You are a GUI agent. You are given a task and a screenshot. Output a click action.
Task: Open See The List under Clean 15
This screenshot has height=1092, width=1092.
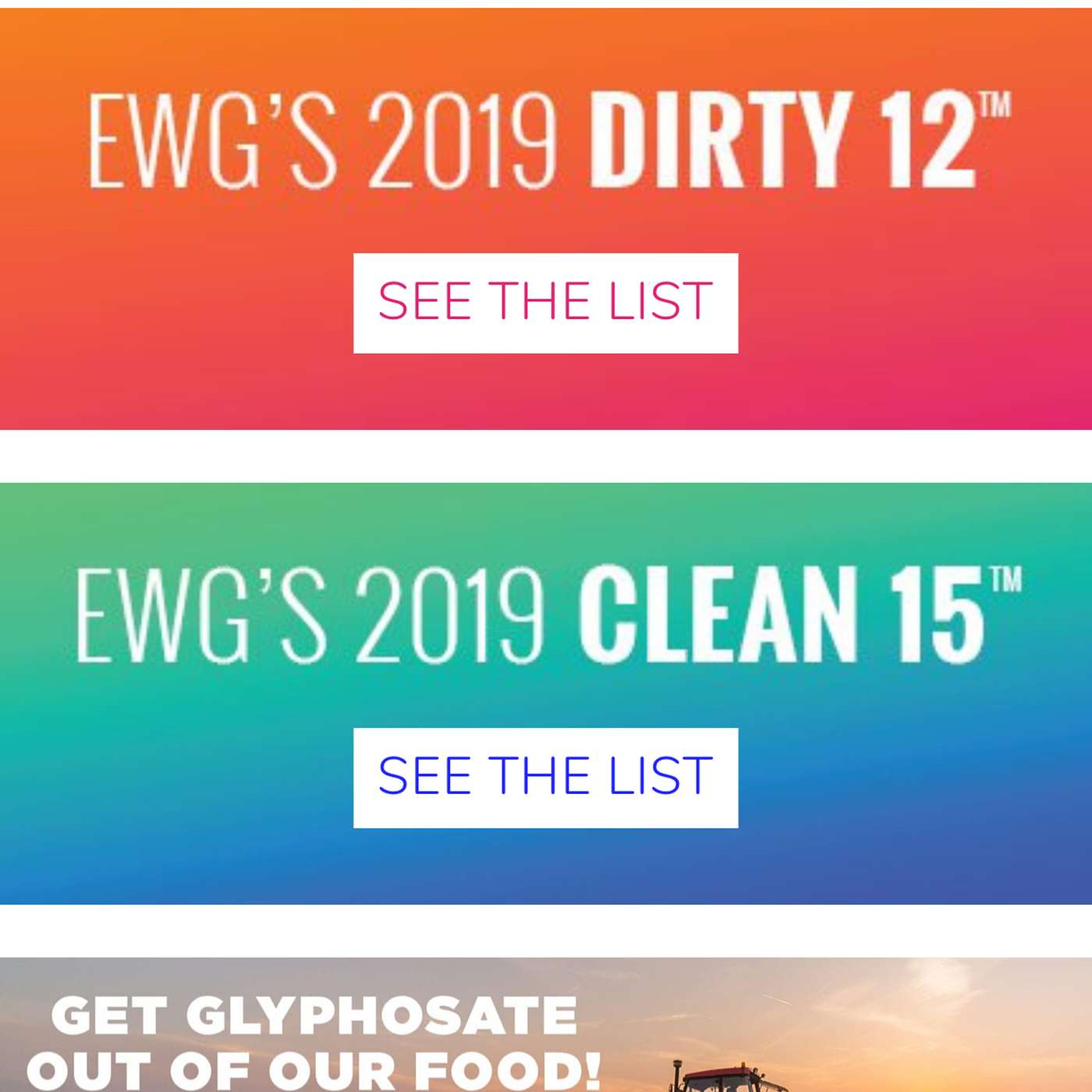545,777
